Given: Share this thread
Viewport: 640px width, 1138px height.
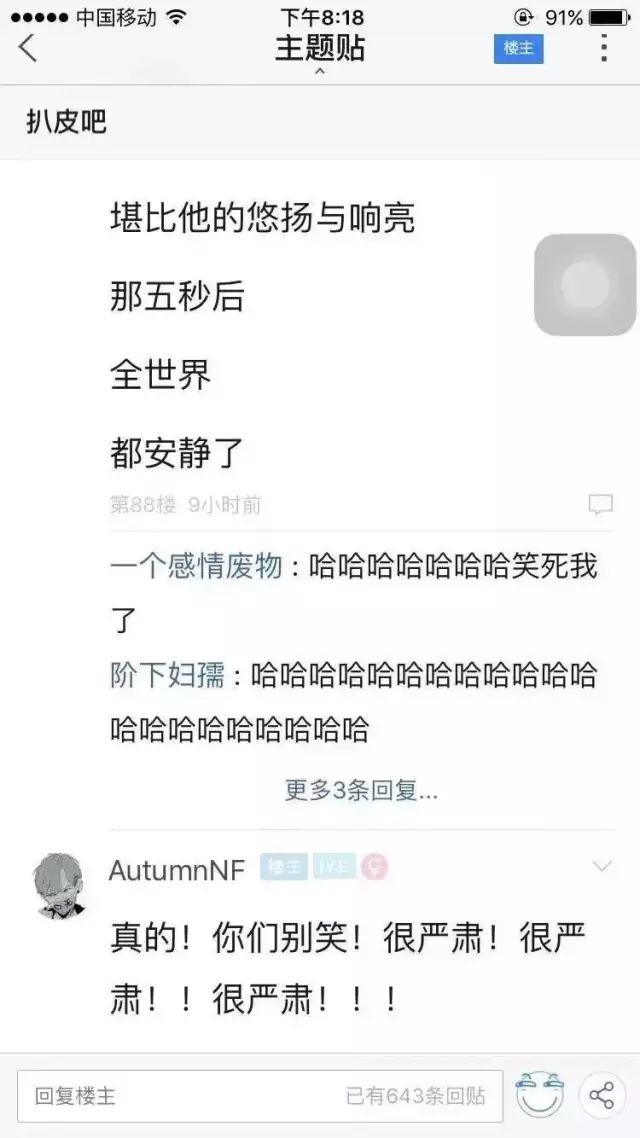Looking at the screenshot, I should [x=602, y=1096].
